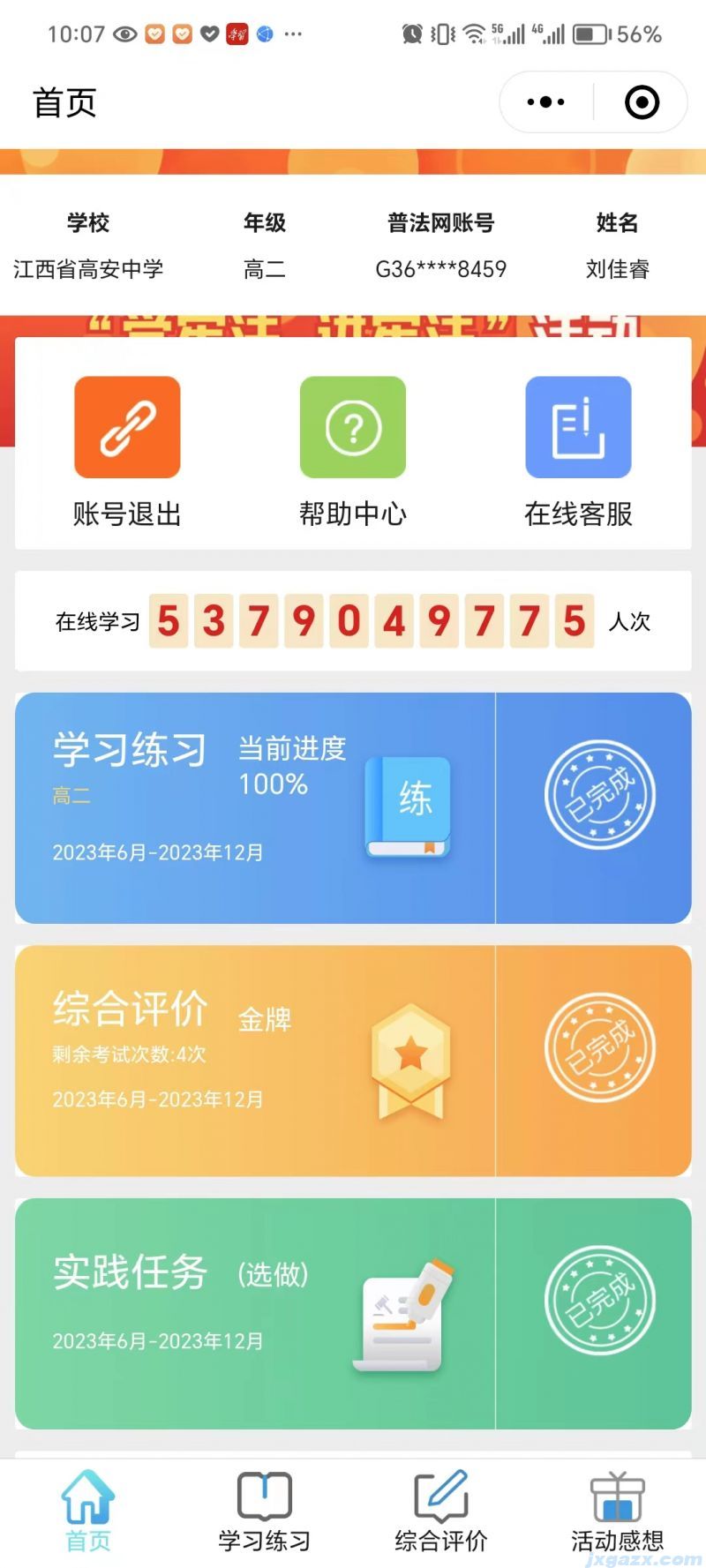Screen dimensions: 706x1568
Task: Go to the 综合评价 bottom tab
Action: [x=441, y=1512]
